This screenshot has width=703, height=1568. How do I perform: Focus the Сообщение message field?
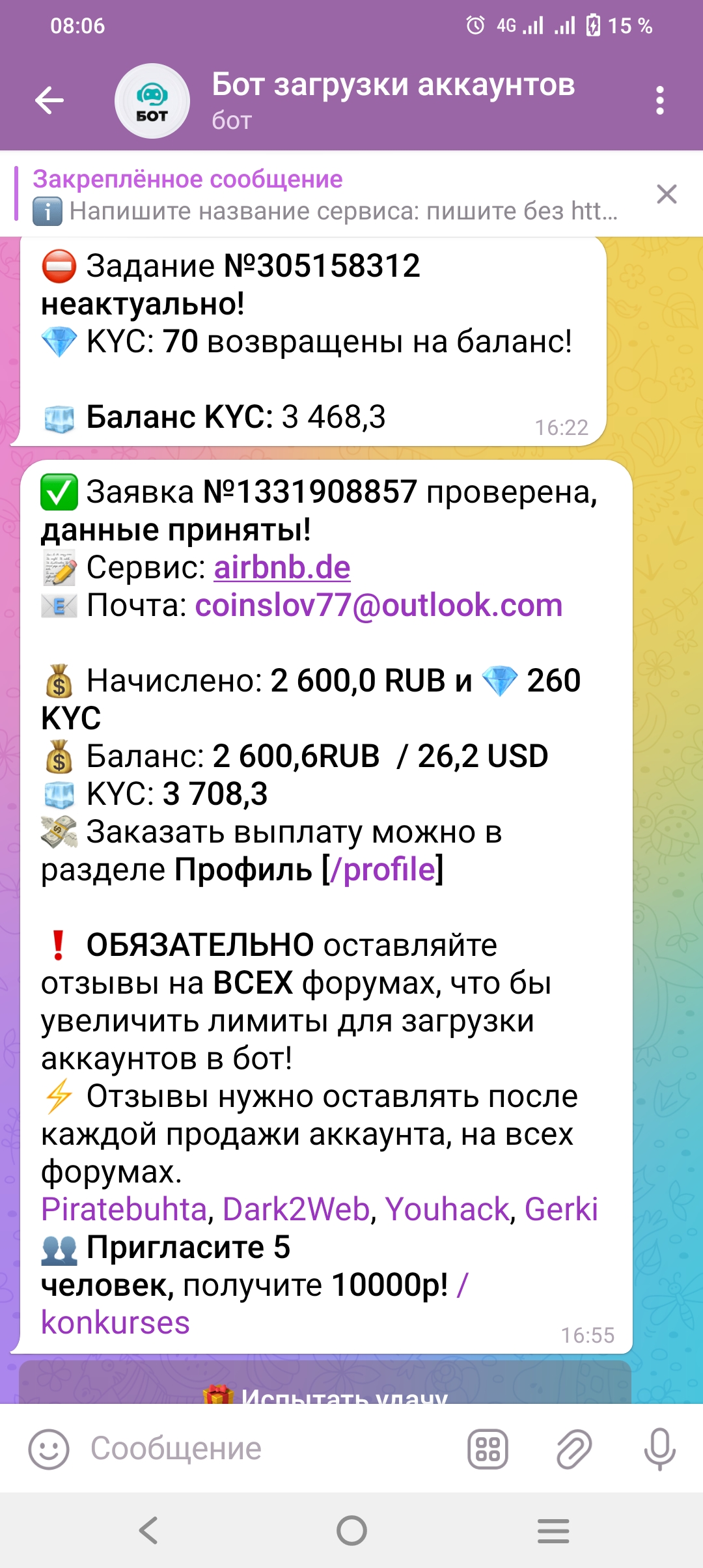click(x=260, y=1449)
